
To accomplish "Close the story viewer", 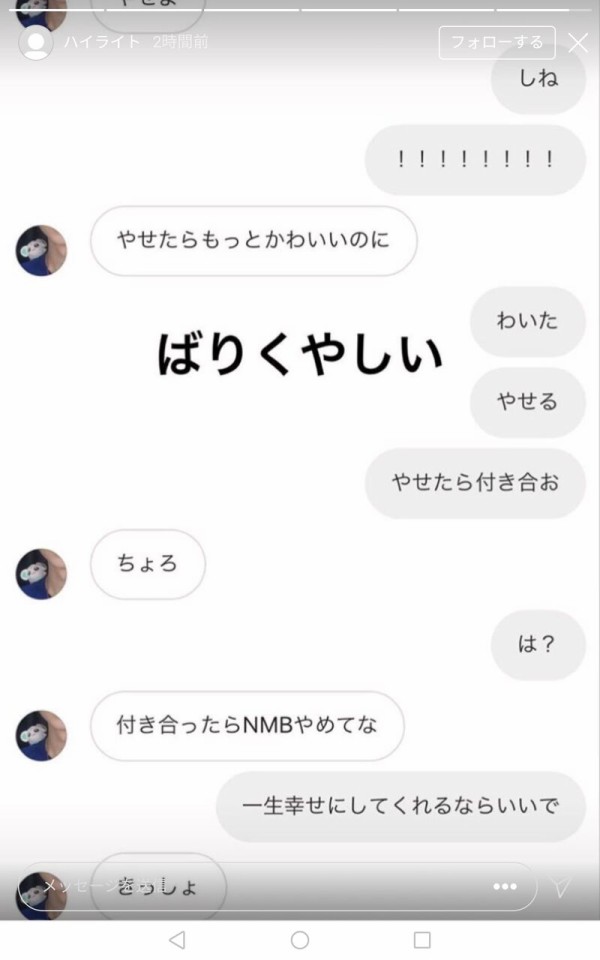I will coord(578,42).
